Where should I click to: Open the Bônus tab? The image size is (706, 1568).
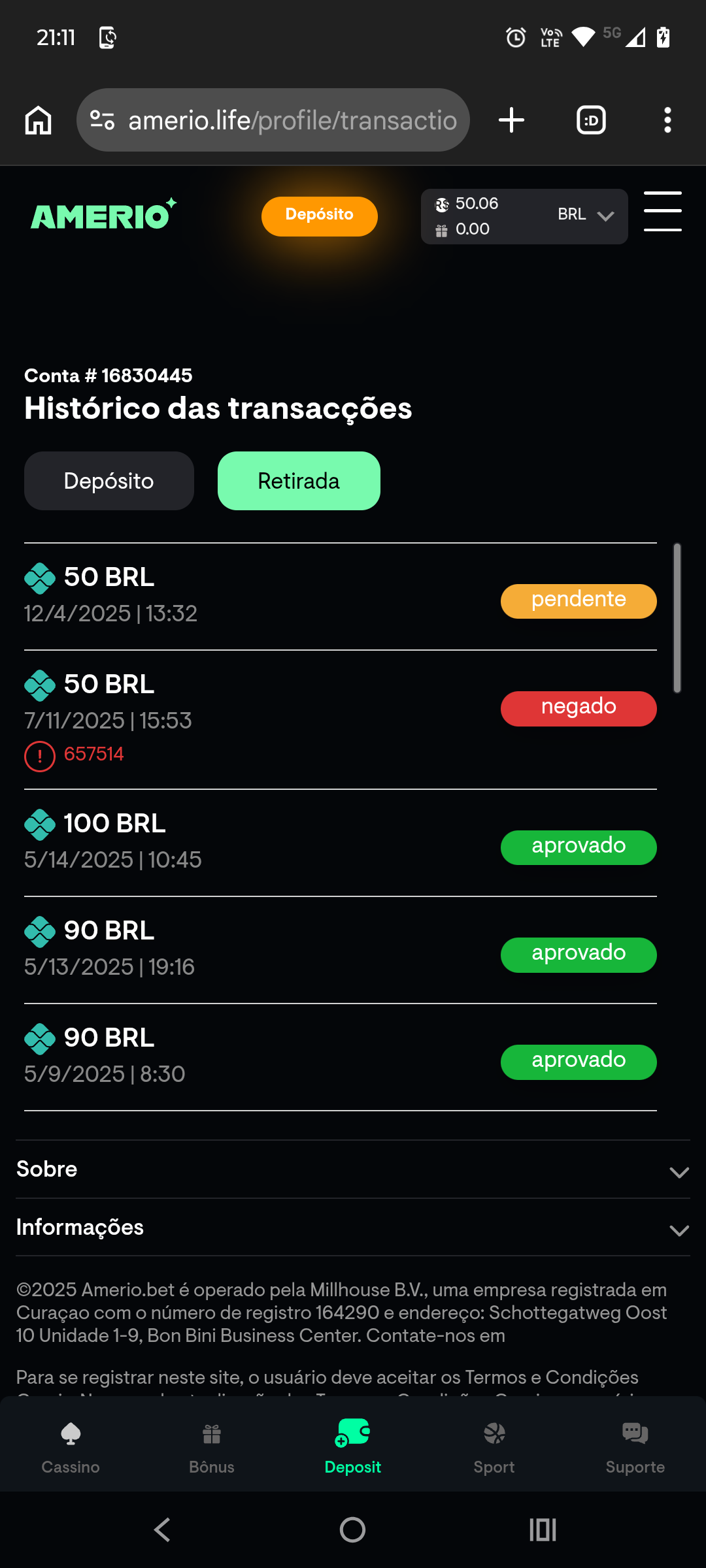(212, 1448)
